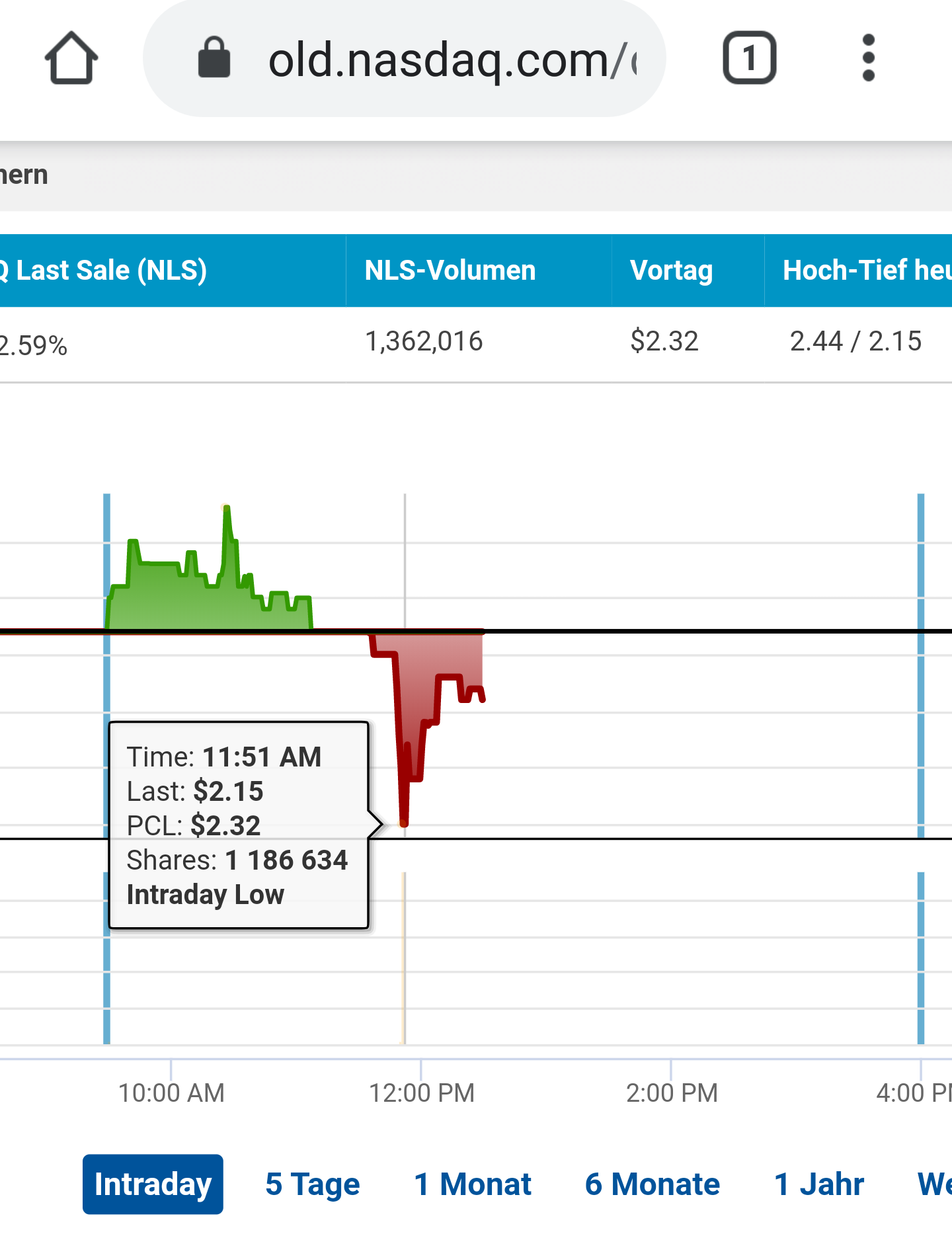Go to the browser home page
952x1240 pixels.
tap(71, 58)
